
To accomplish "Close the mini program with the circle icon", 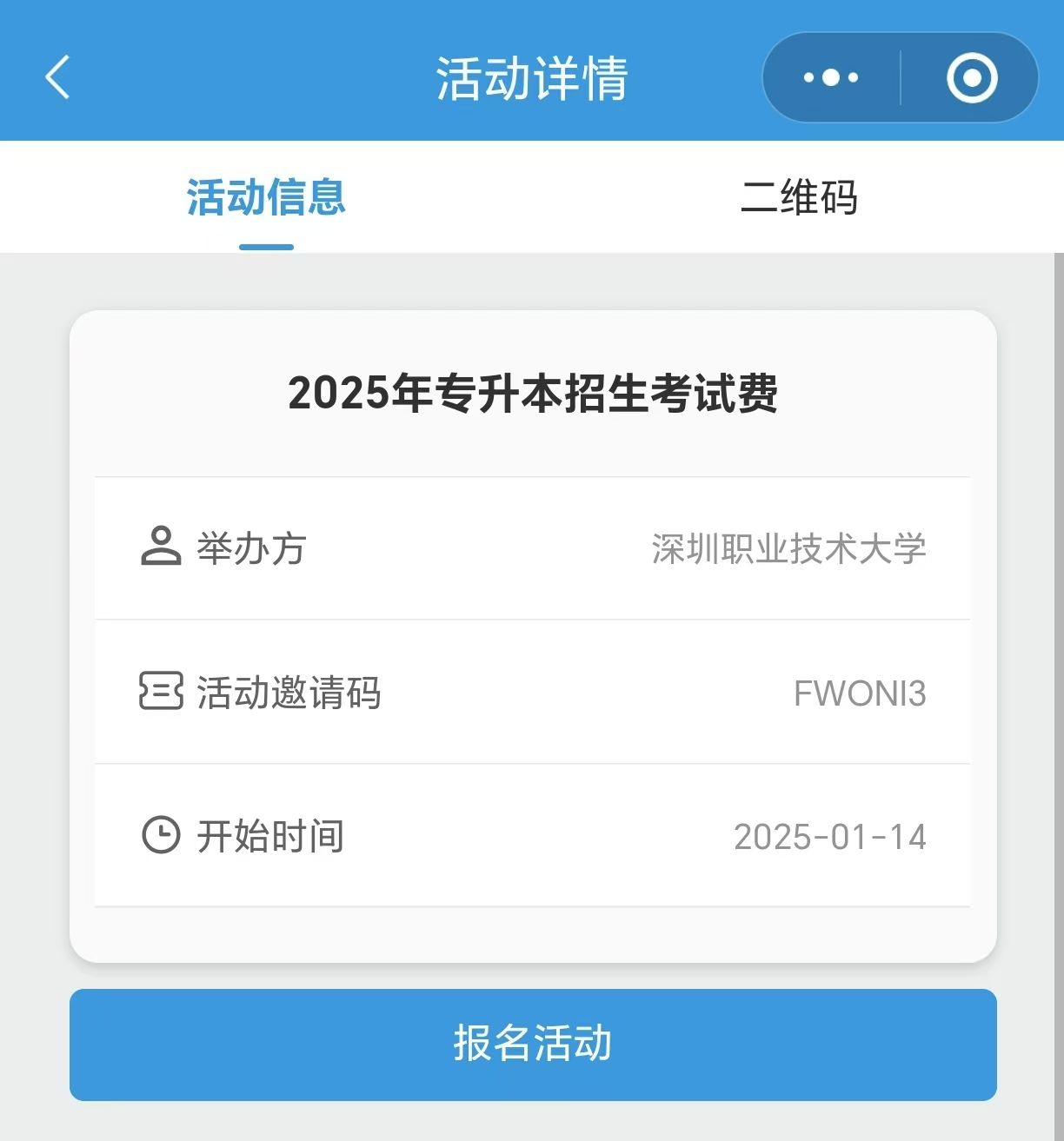I will coord(971,77).
